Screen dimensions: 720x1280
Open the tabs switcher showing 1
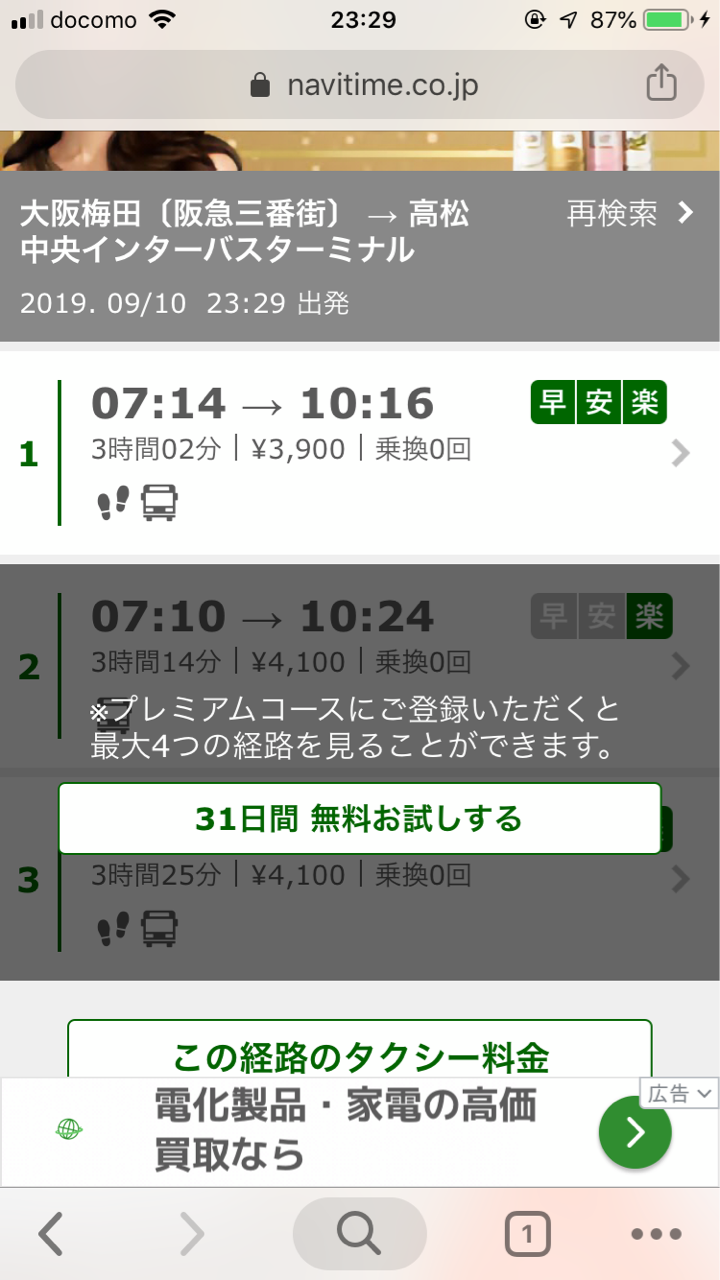527,1235
